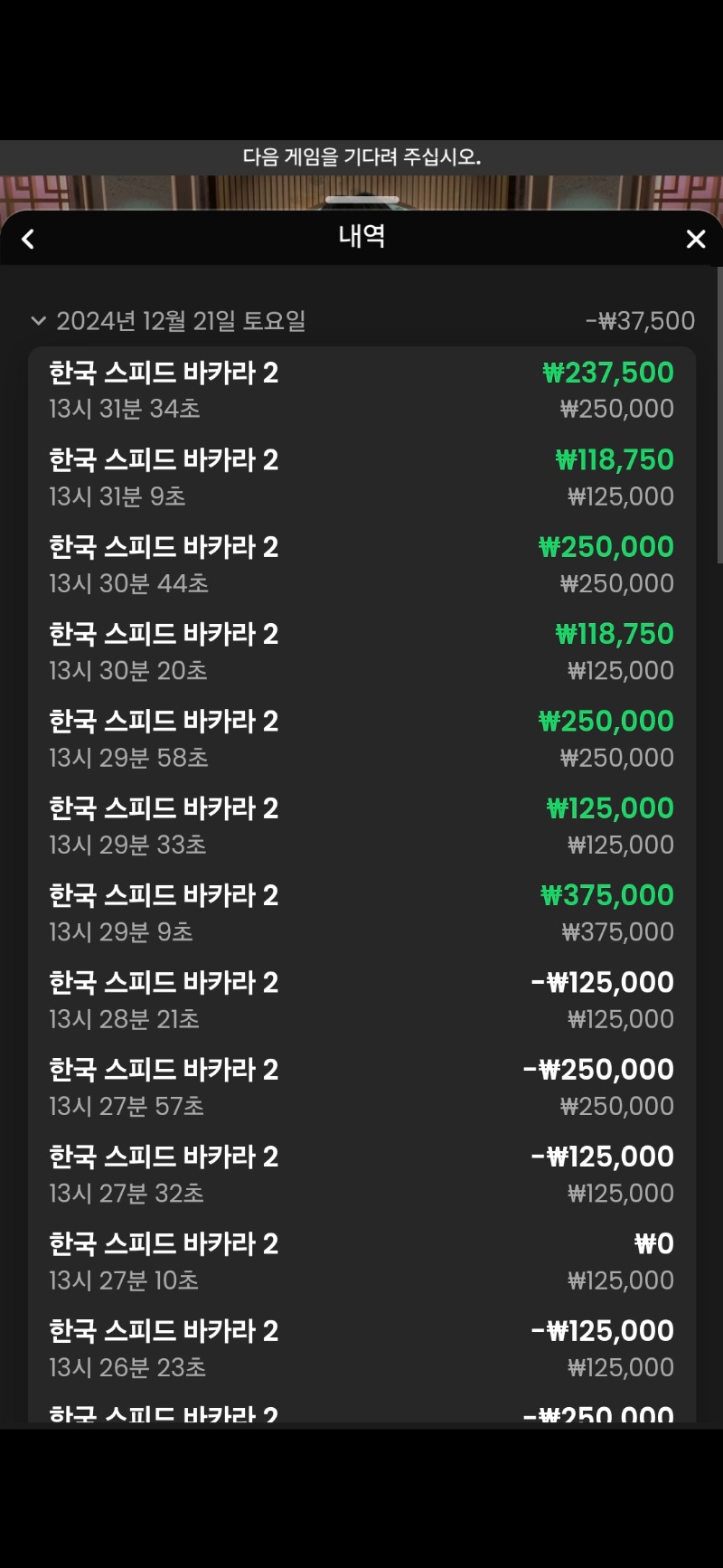Image resolution: width=723 pixels, height=1568 pixels.
Task: Go back using the arrow next to 내역
Action: [28, 239]
